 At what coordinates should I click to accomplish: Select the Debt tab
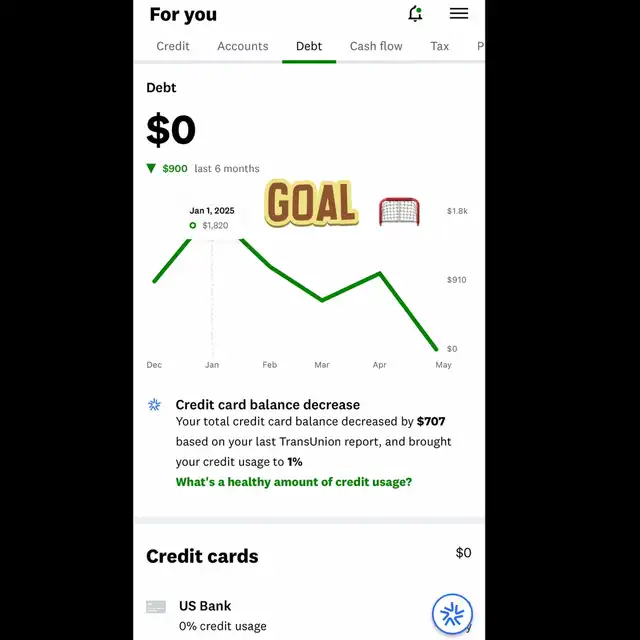pos(309,46)
